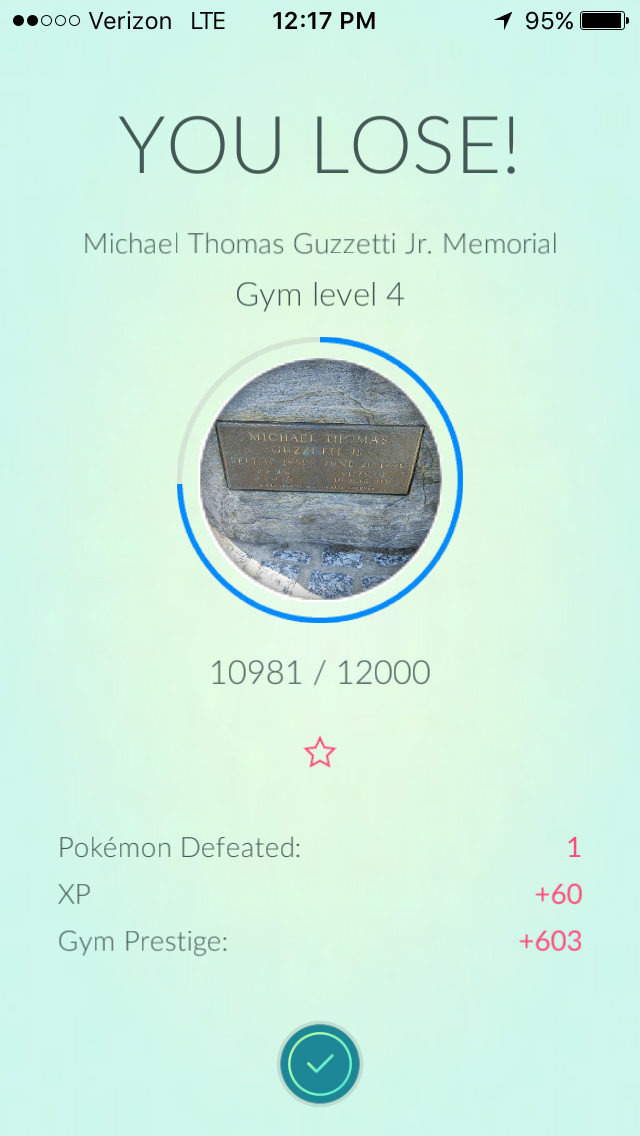Image resolution: width=640 pixels, height=1136 pixels.
Task: Confirm the result with the checkmark button
Action: [x=319, y=1063]
